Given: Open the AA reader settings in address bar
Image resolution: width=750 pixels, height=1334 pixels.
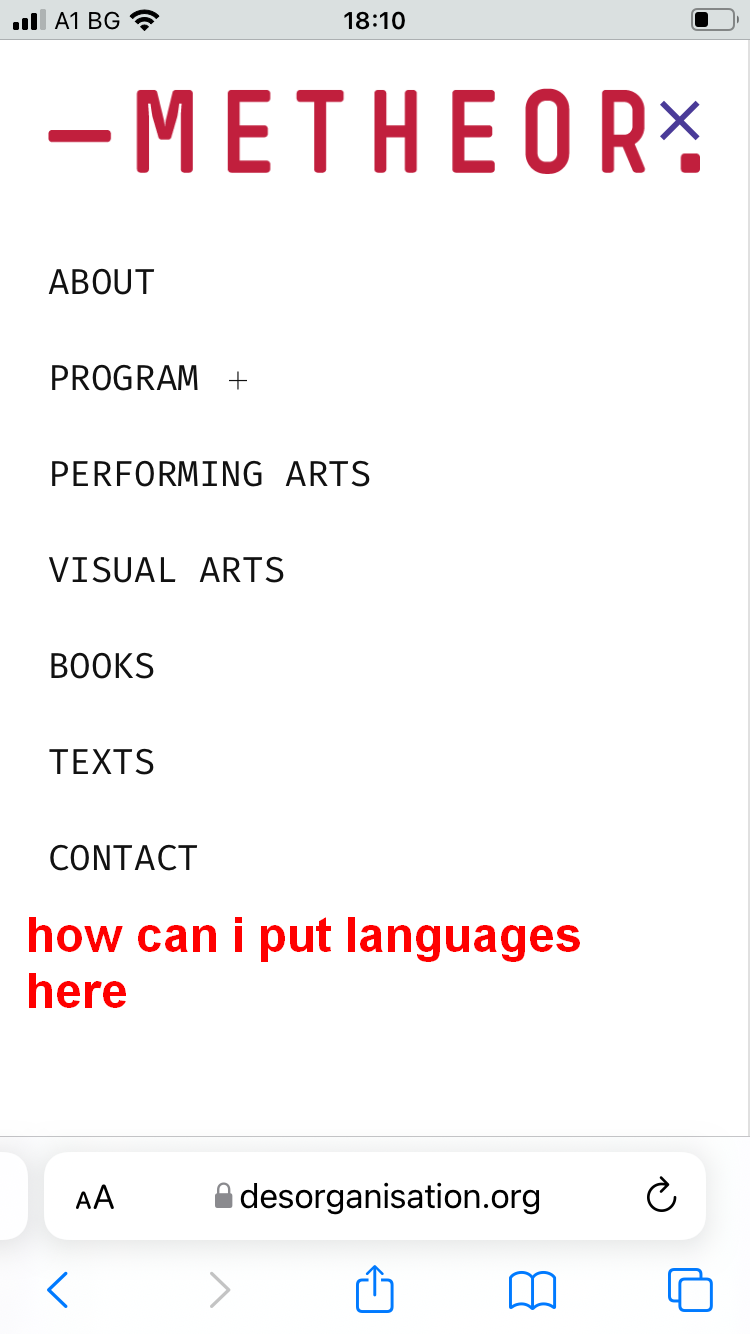Looking at the screenshot, I should (95, 1197).
